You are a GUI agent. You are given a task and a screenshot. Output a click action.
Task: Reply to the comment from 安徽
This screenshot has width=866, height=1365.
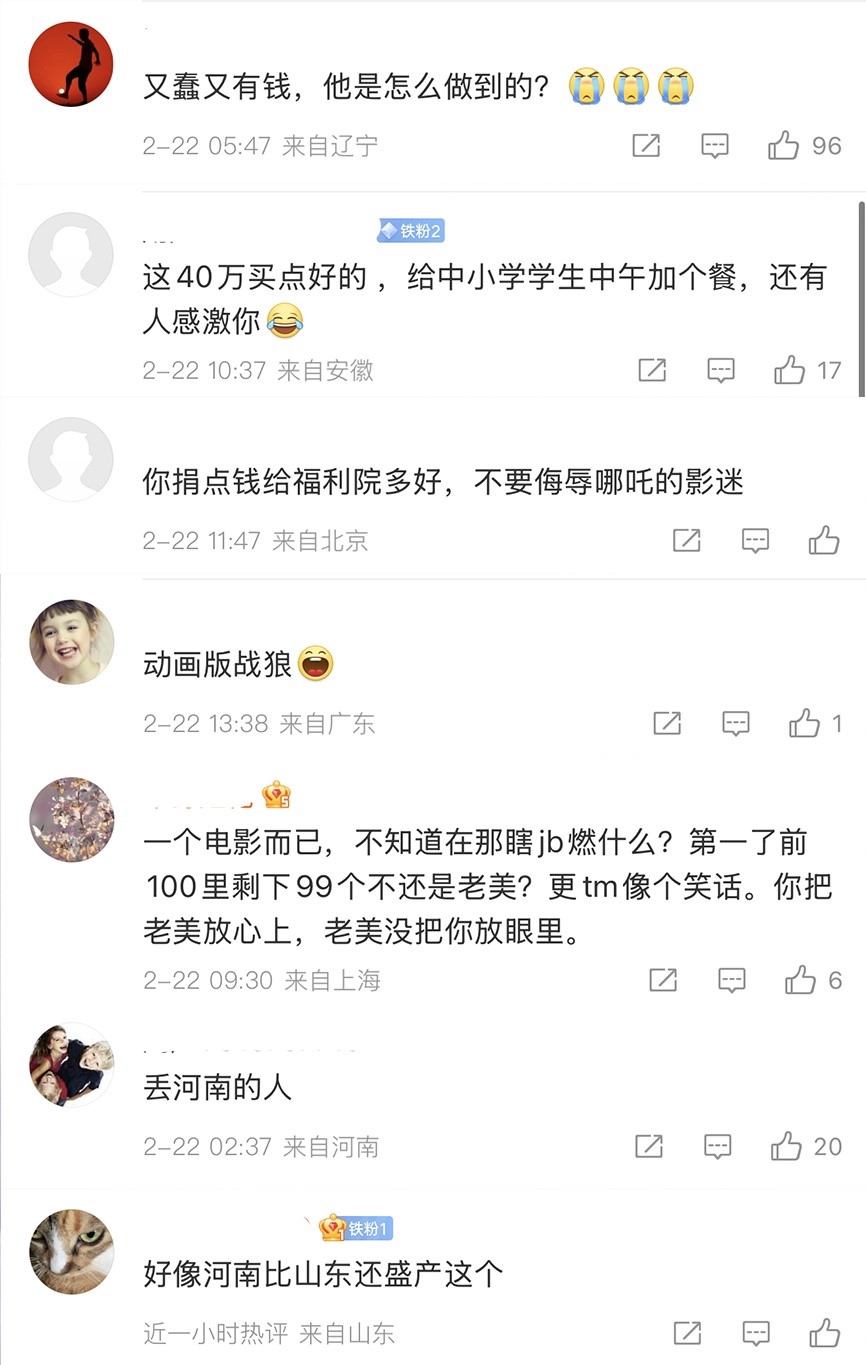click(x=721, y=371)
